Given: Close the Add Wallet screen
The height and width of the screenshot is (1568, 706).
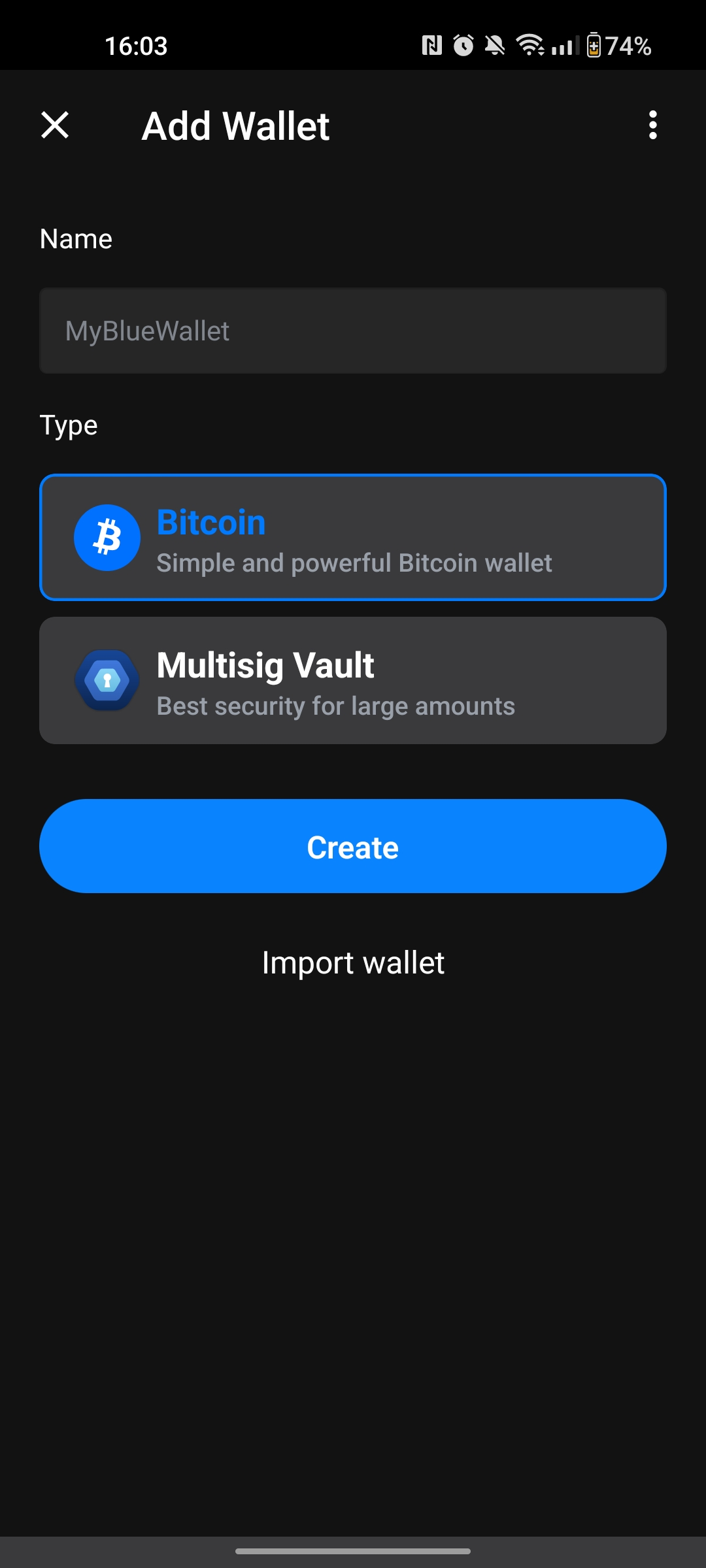Looking at the screenshot, I should coord(55,125).
